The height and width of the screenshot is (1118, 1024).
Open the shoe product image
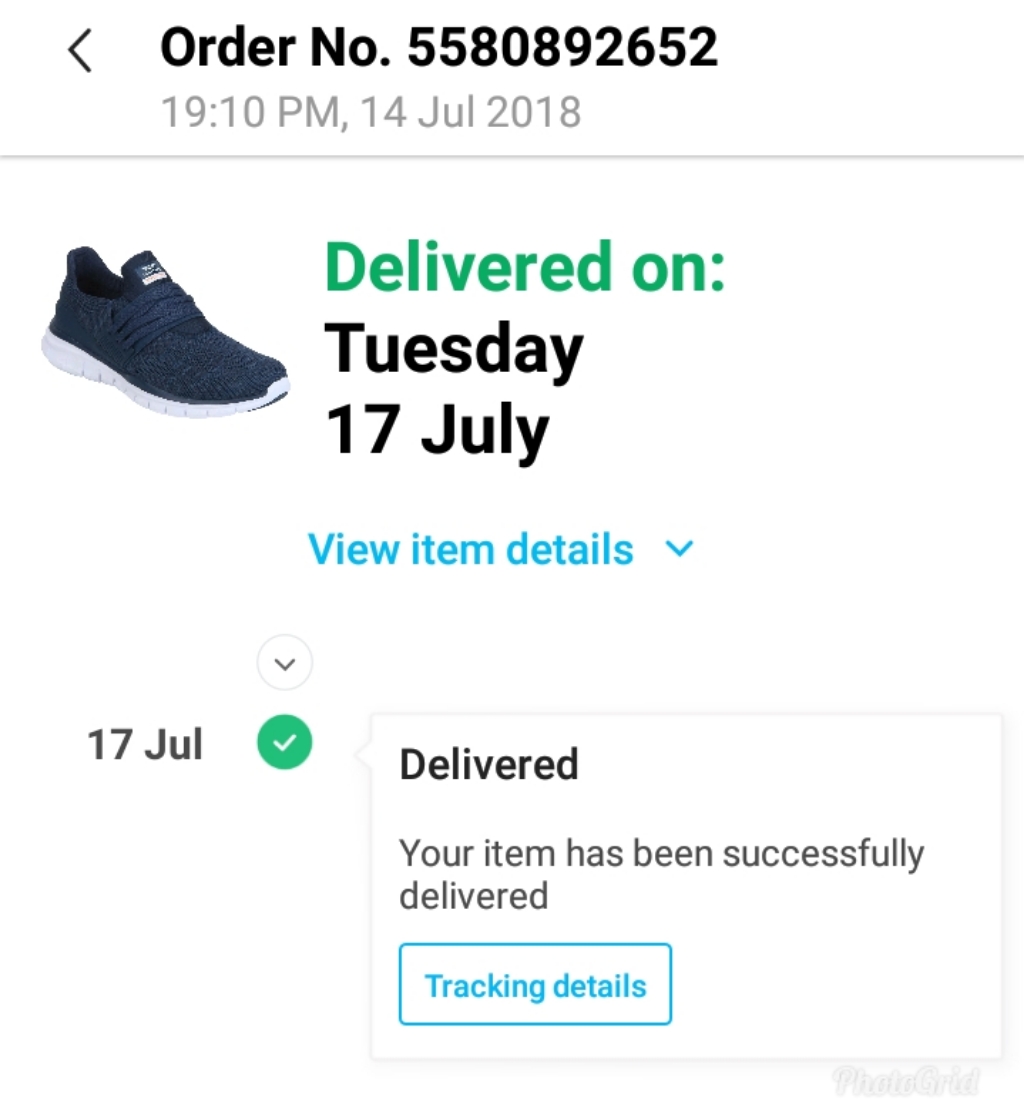[x=166, y=329]
